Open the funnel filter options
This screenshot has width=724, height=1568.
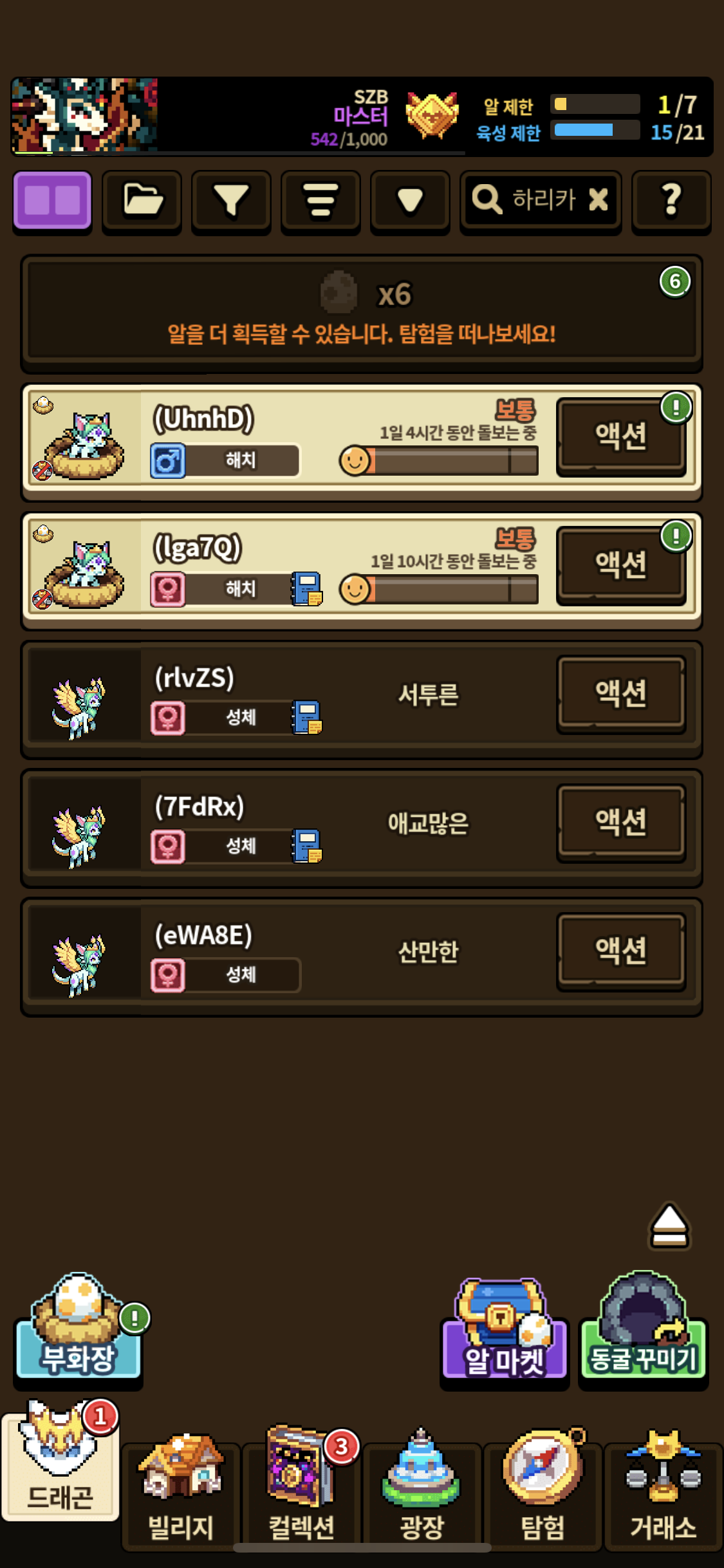point(231,201)
